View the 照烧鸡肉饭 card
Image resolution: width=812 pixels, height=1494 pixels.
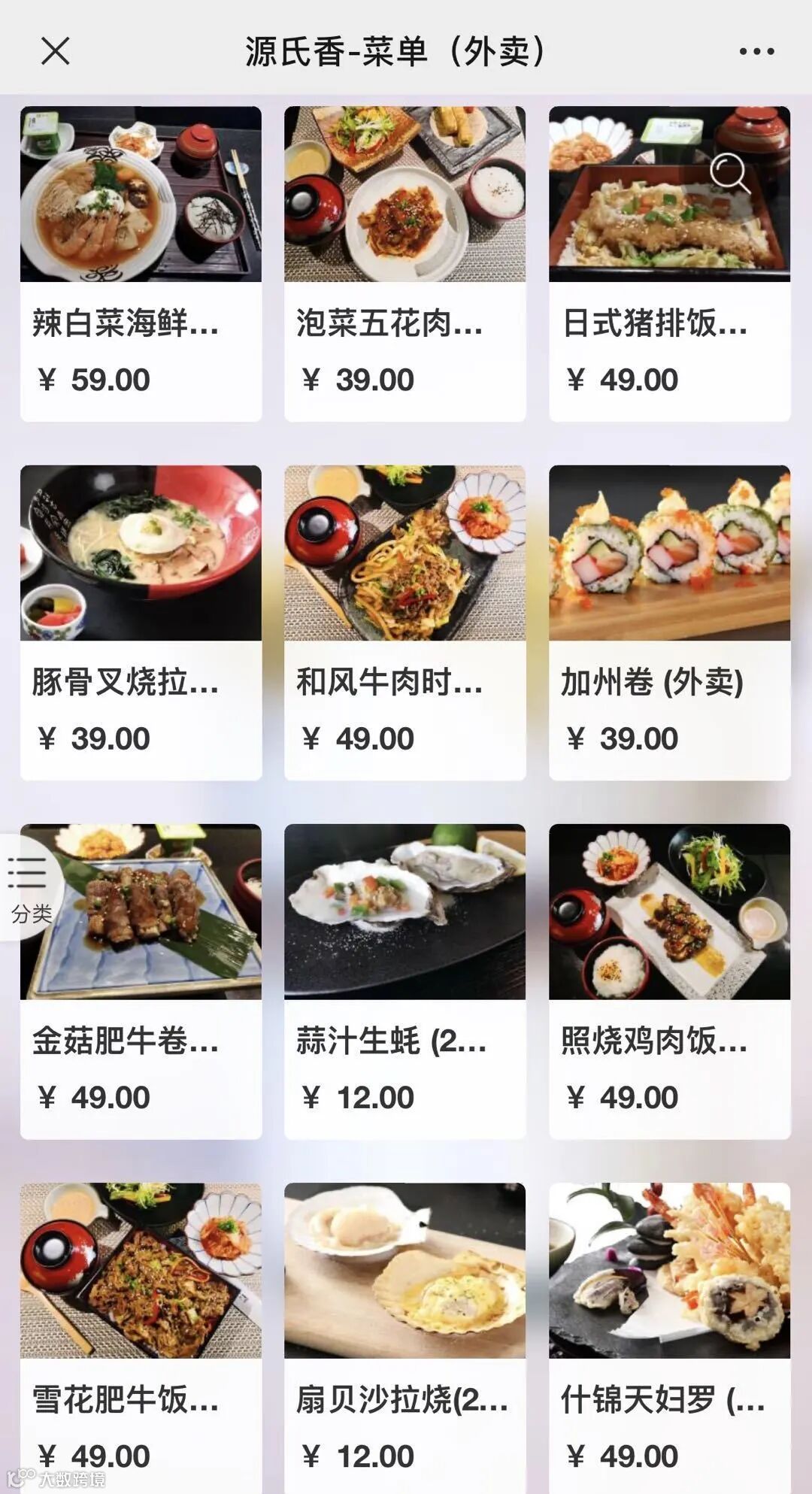coord(669,981)
